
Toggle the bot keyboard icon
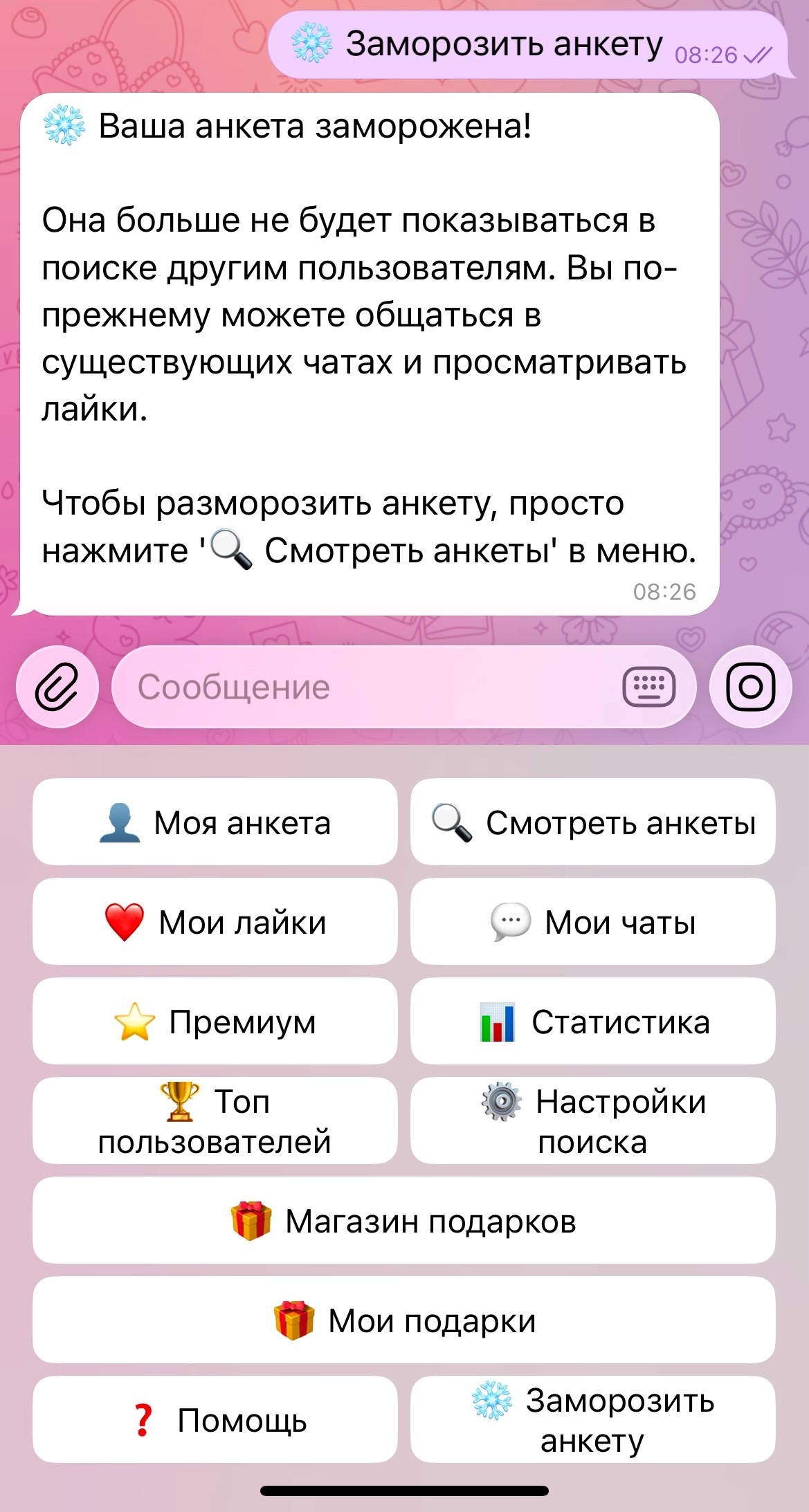(x=648, y=687)
